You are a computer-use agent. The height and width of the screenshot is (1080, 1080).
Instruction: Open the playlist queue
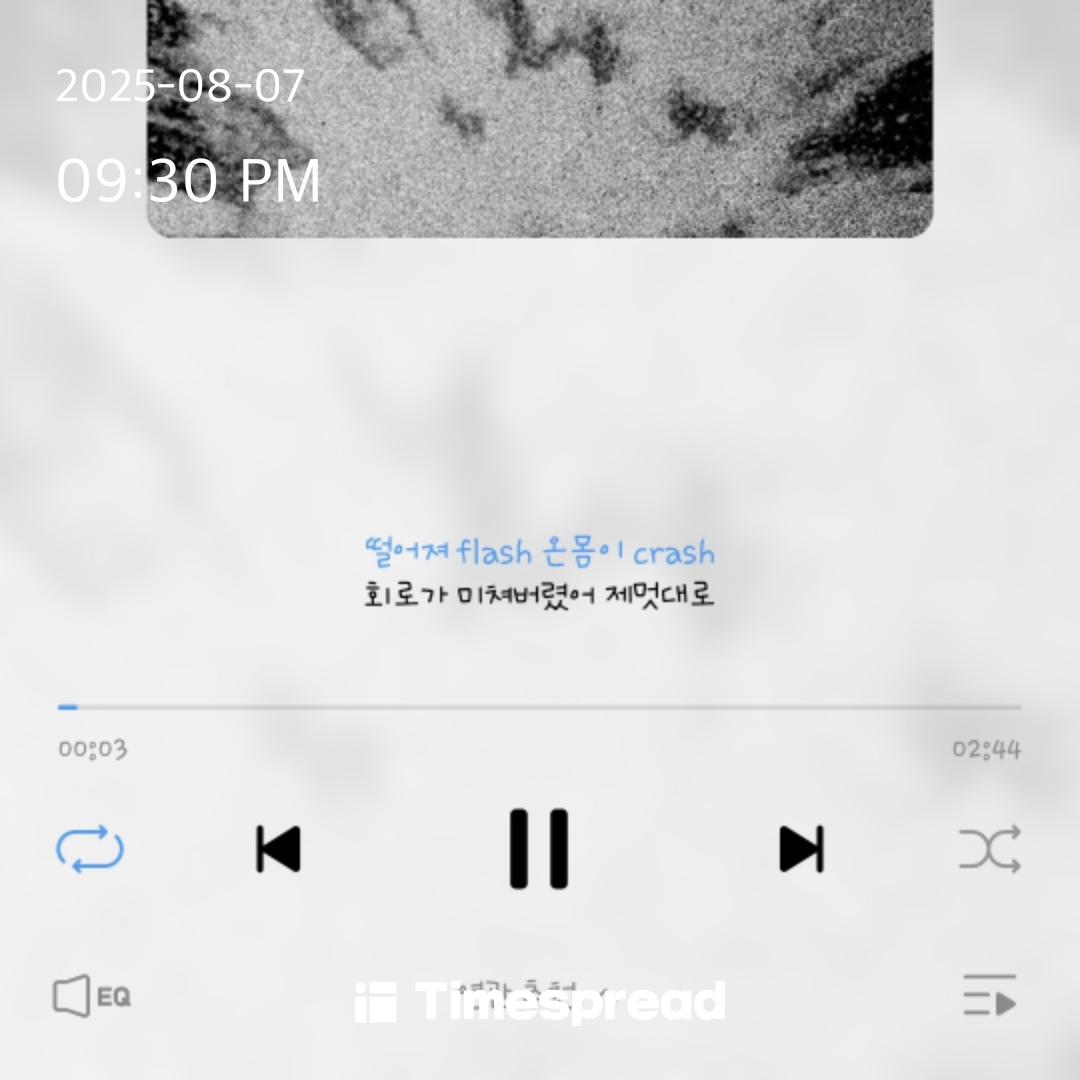[x=990, y=995]
